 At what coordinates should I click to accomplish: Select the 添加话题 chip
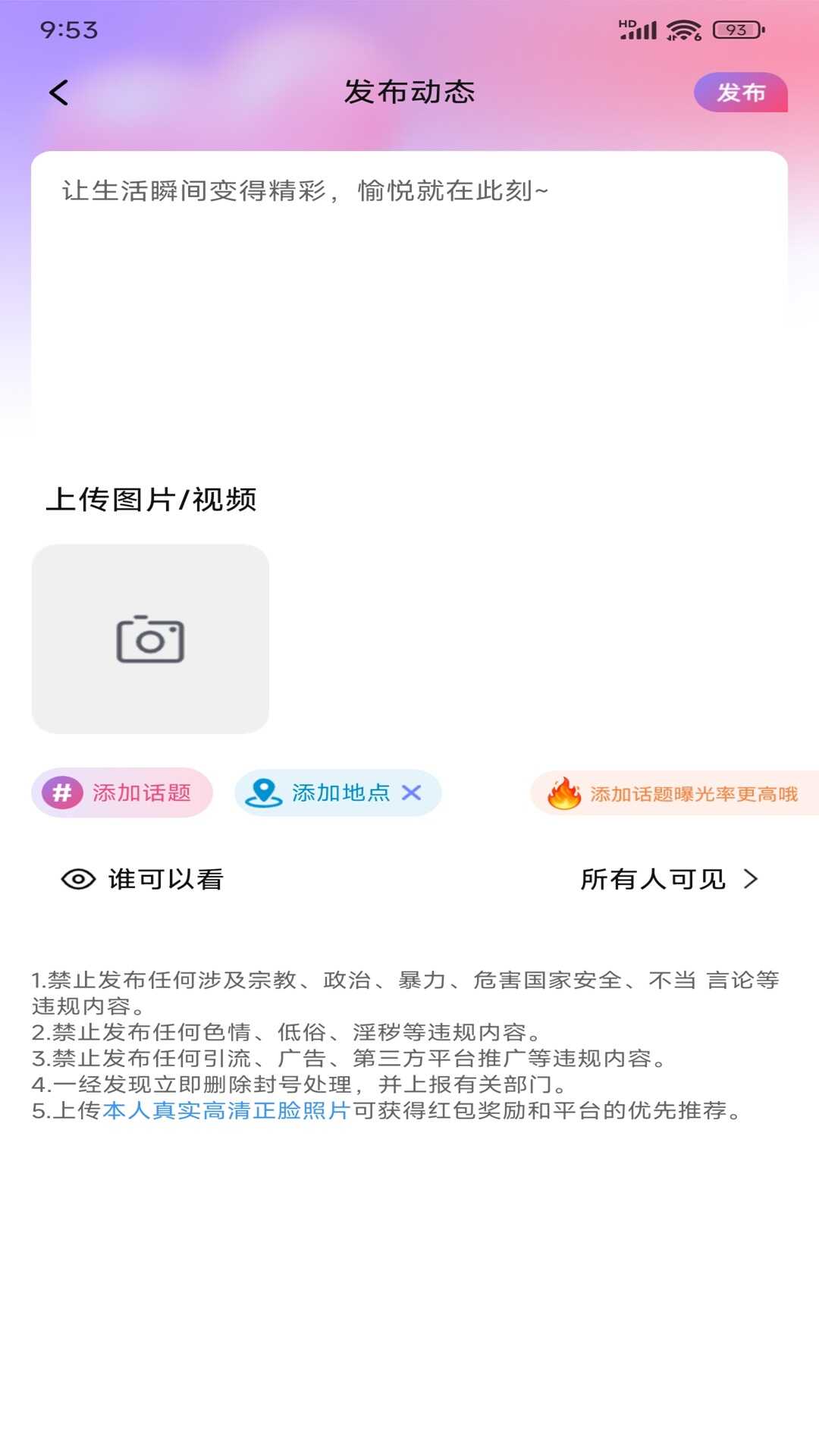[122, 793]
